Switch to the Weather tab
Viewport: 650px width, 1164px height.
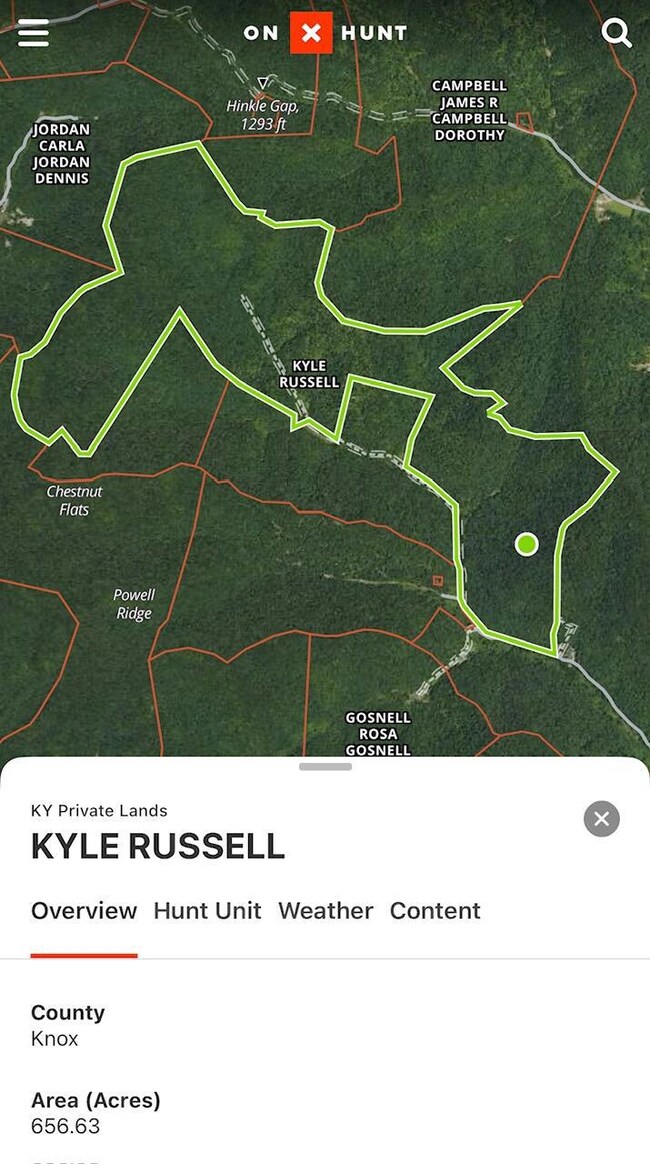pyautogui.click(x=325, y=911)
